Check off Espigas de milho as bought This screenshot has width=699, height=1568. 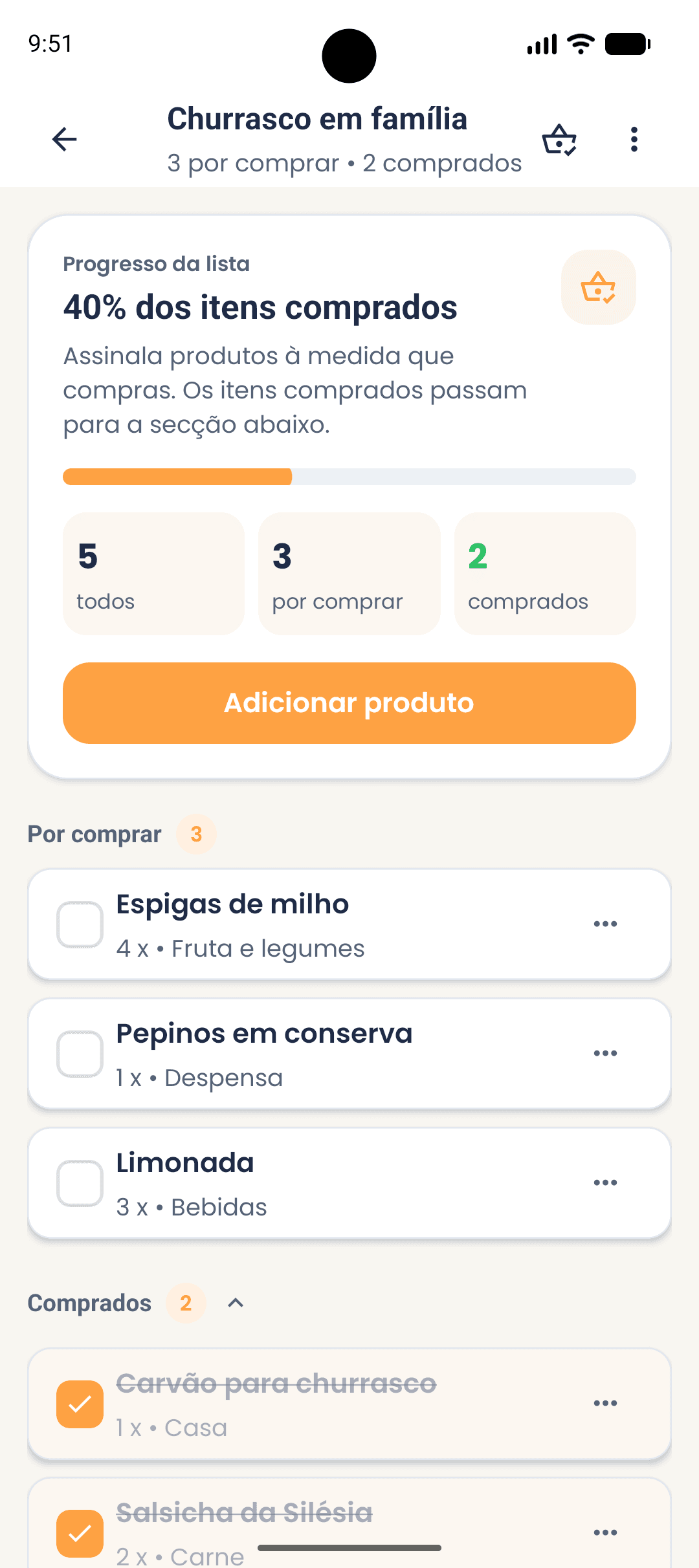[80, 924]
